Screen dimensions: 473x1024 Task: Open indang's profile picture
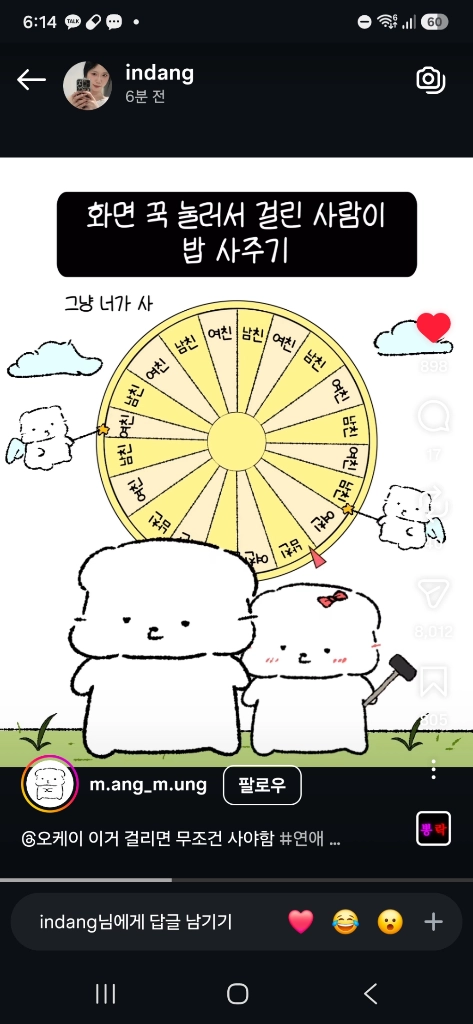(87, 86)
